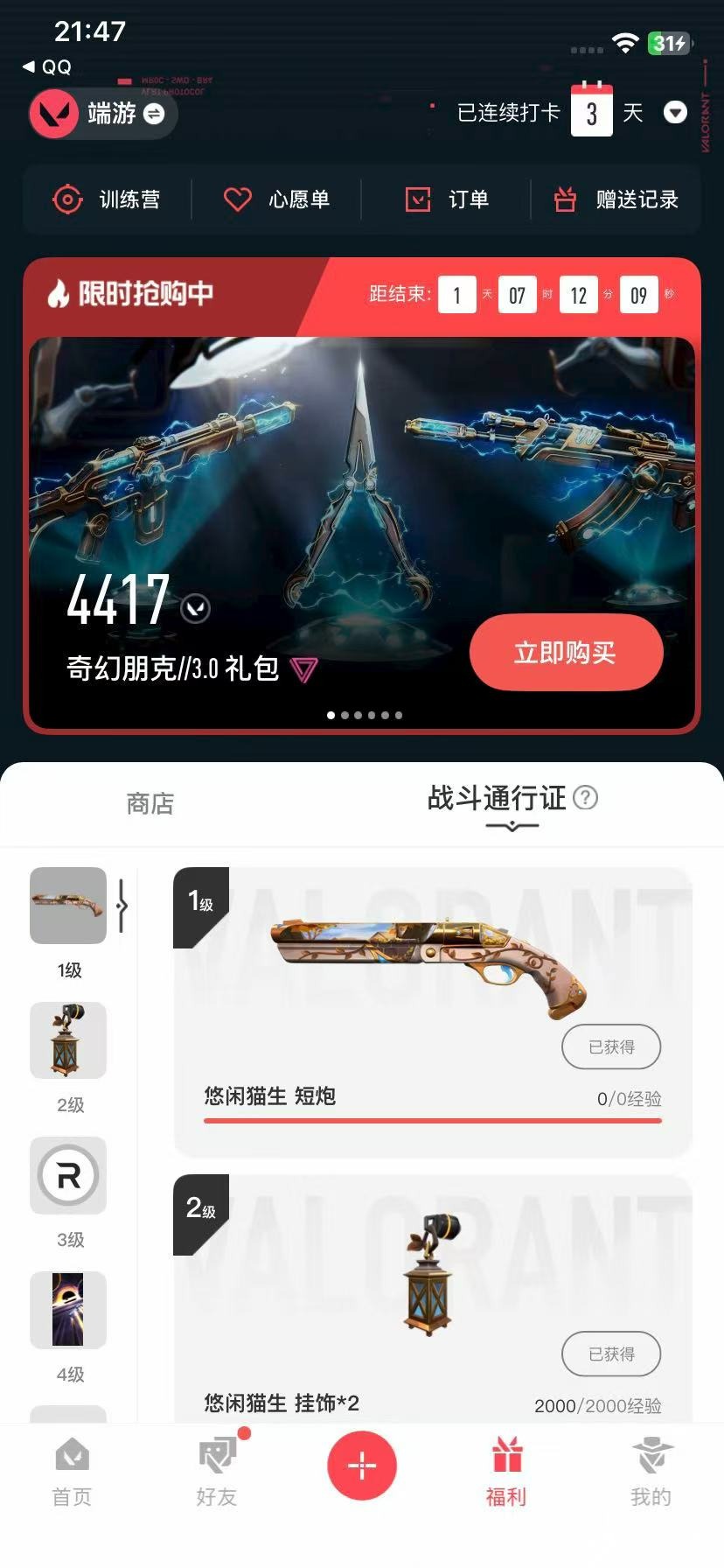
Task: Open 训练营 training camp
Action: click(107, 199)
